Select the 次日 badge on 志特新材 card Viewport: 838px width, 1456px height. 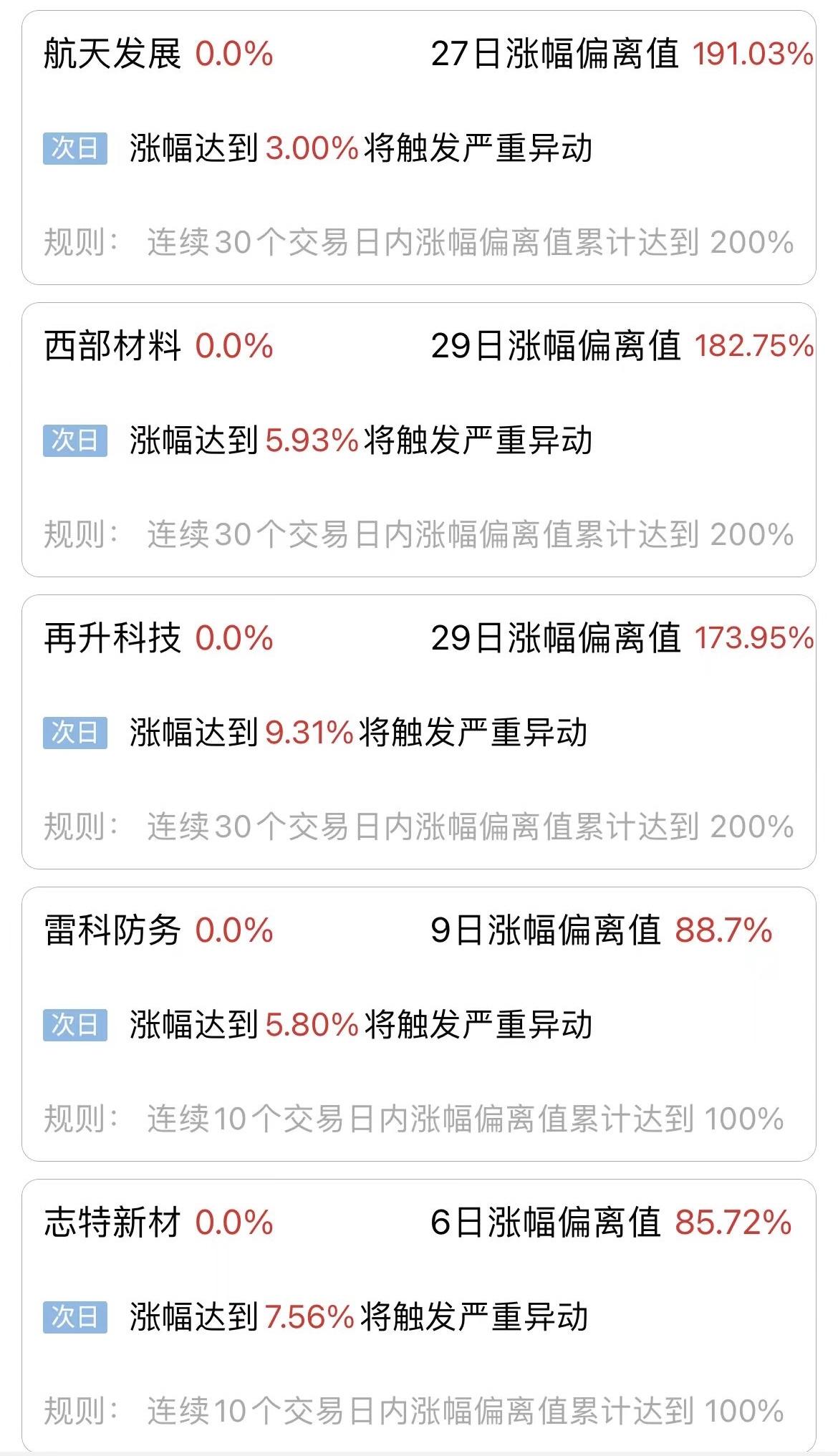tap(76, 1319)
